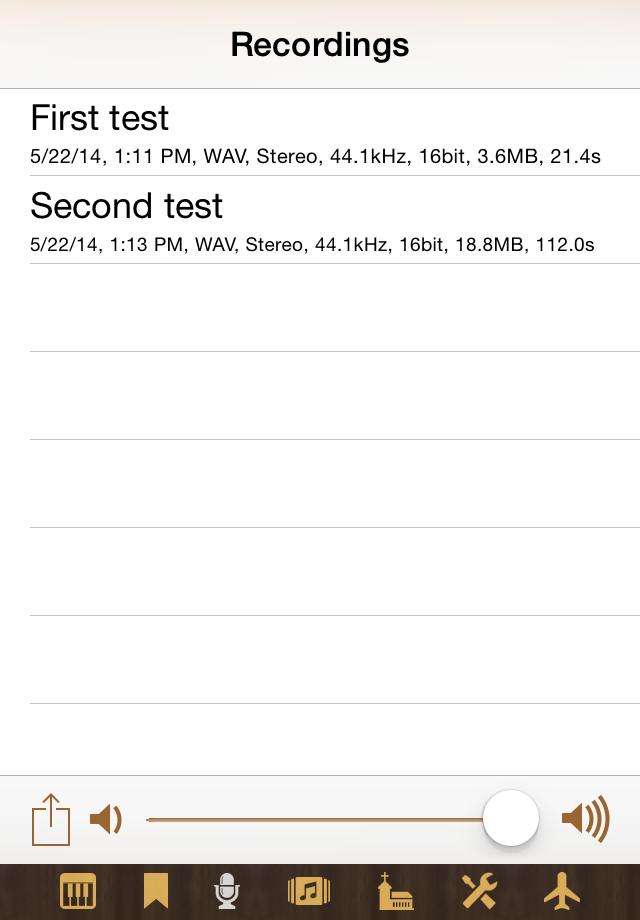Image resolution: width=640 pixels, height=920 pixels.
Task: Switch to the tools settings tab
Action: (479, 891)
